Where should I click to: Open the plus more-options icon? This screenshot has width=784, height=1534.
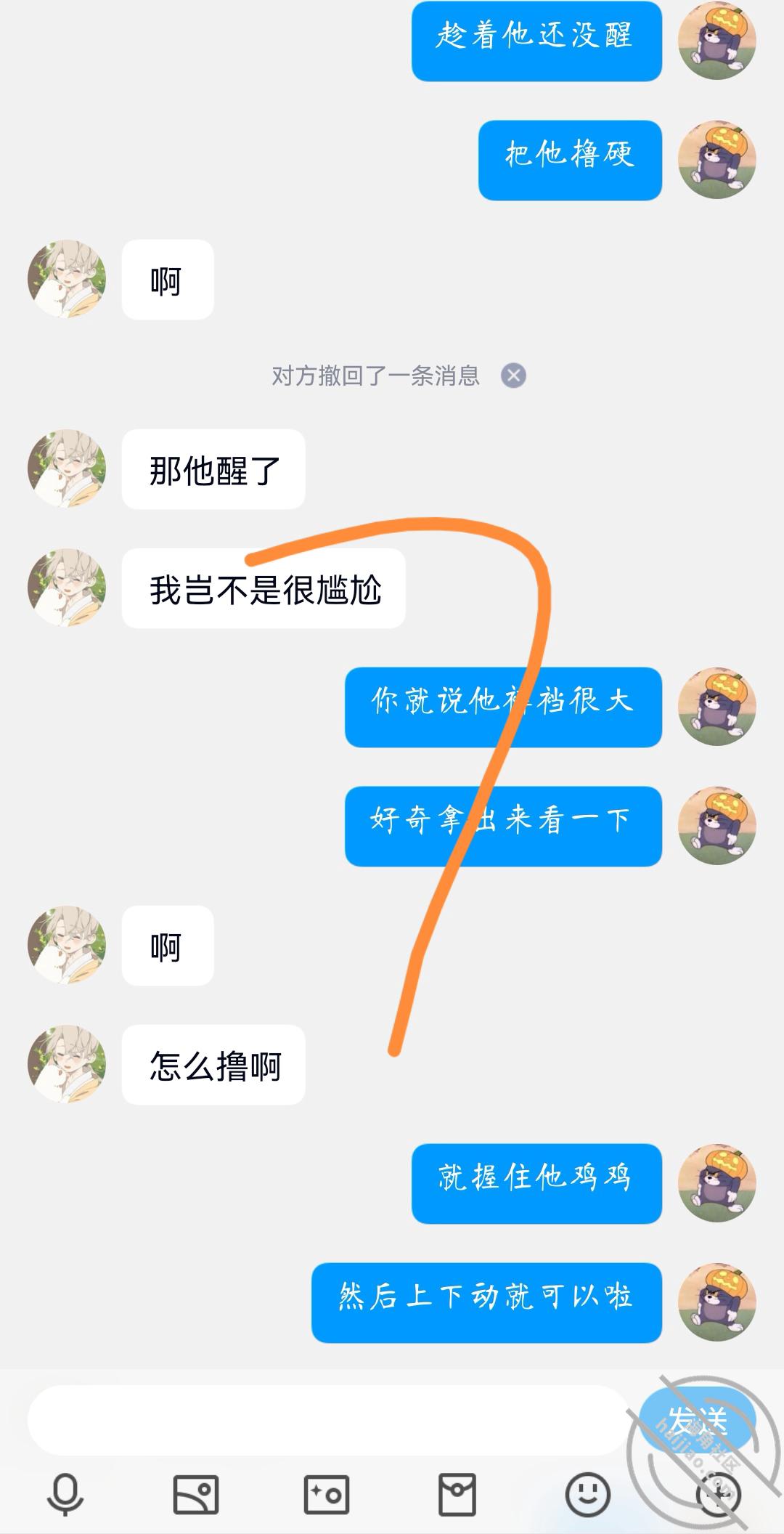tap(719, 1495)
